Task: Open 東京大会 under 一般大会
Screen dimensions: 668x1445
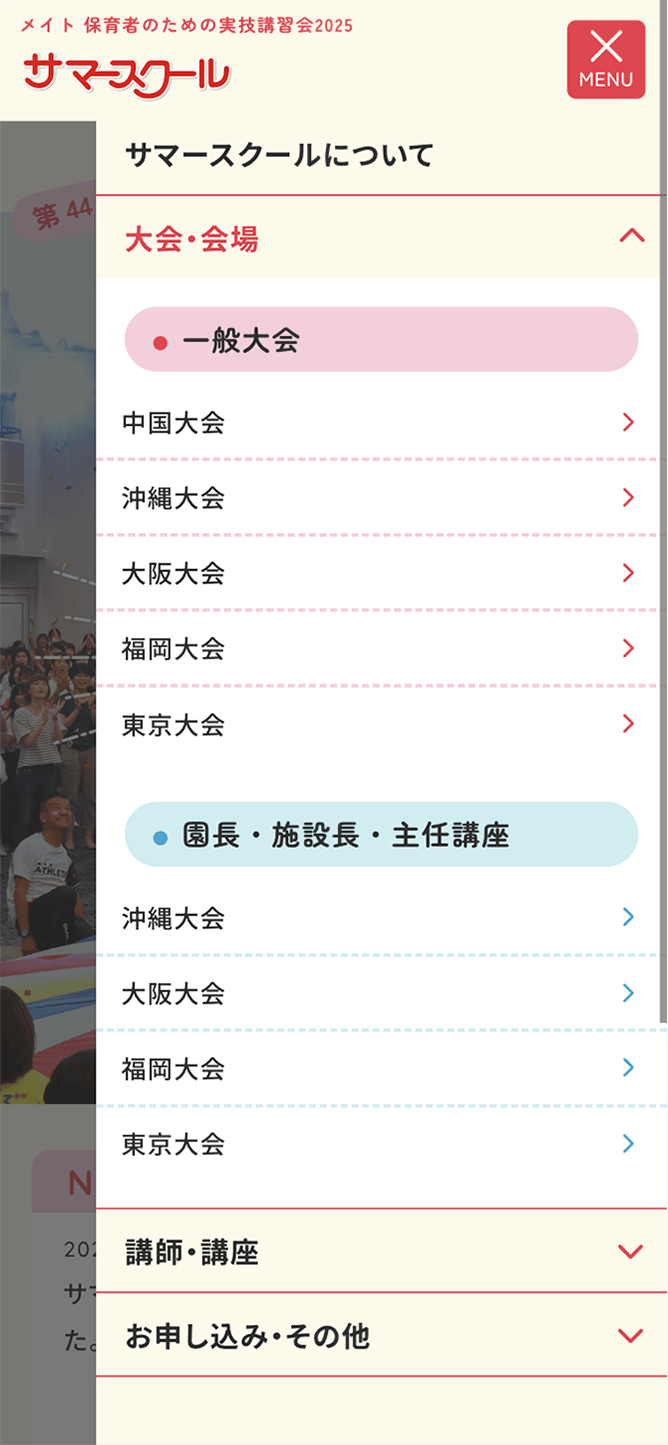Action: pos(378,724)
